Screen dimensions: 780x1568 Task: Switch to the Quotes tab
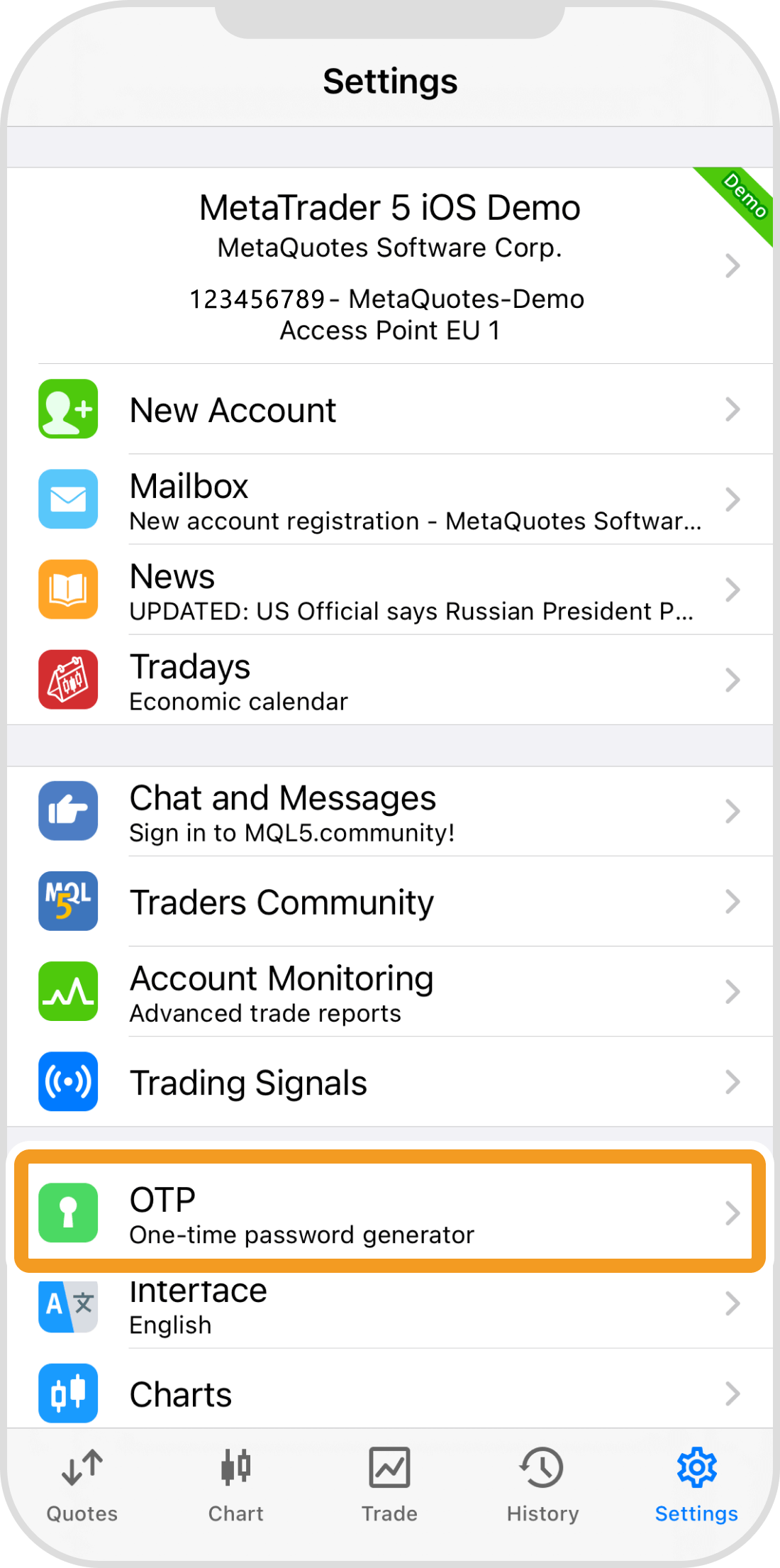82,1484
